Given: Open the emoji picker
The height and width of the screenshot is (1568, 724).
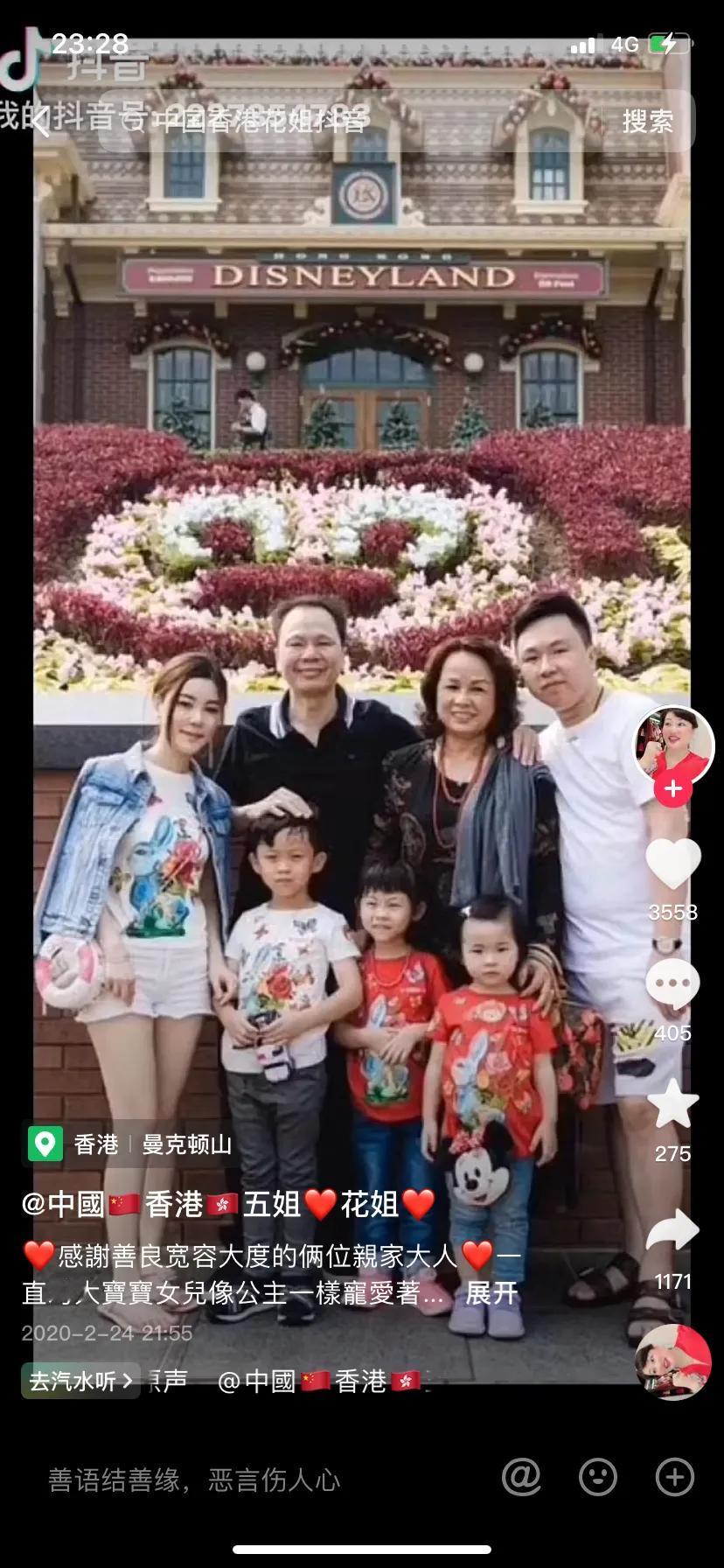Looking at the screenshot, I should (x=598, y=1477).
